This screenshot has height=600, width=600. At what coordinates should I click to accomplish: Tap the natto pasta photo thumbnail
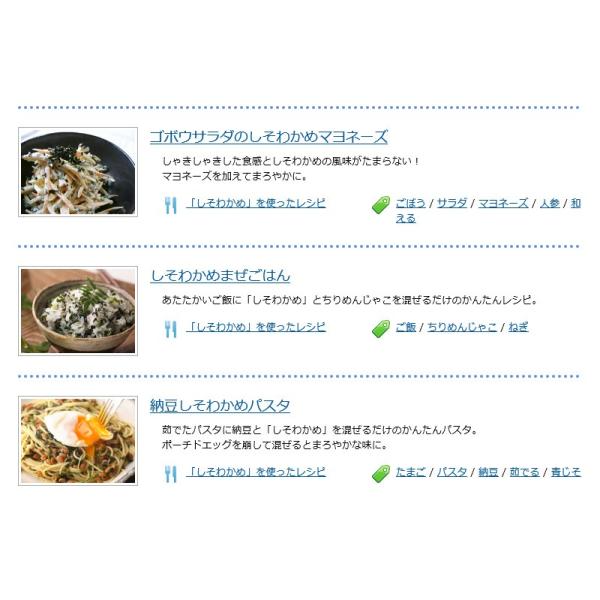pyautogui.click(x=78, y=441)
